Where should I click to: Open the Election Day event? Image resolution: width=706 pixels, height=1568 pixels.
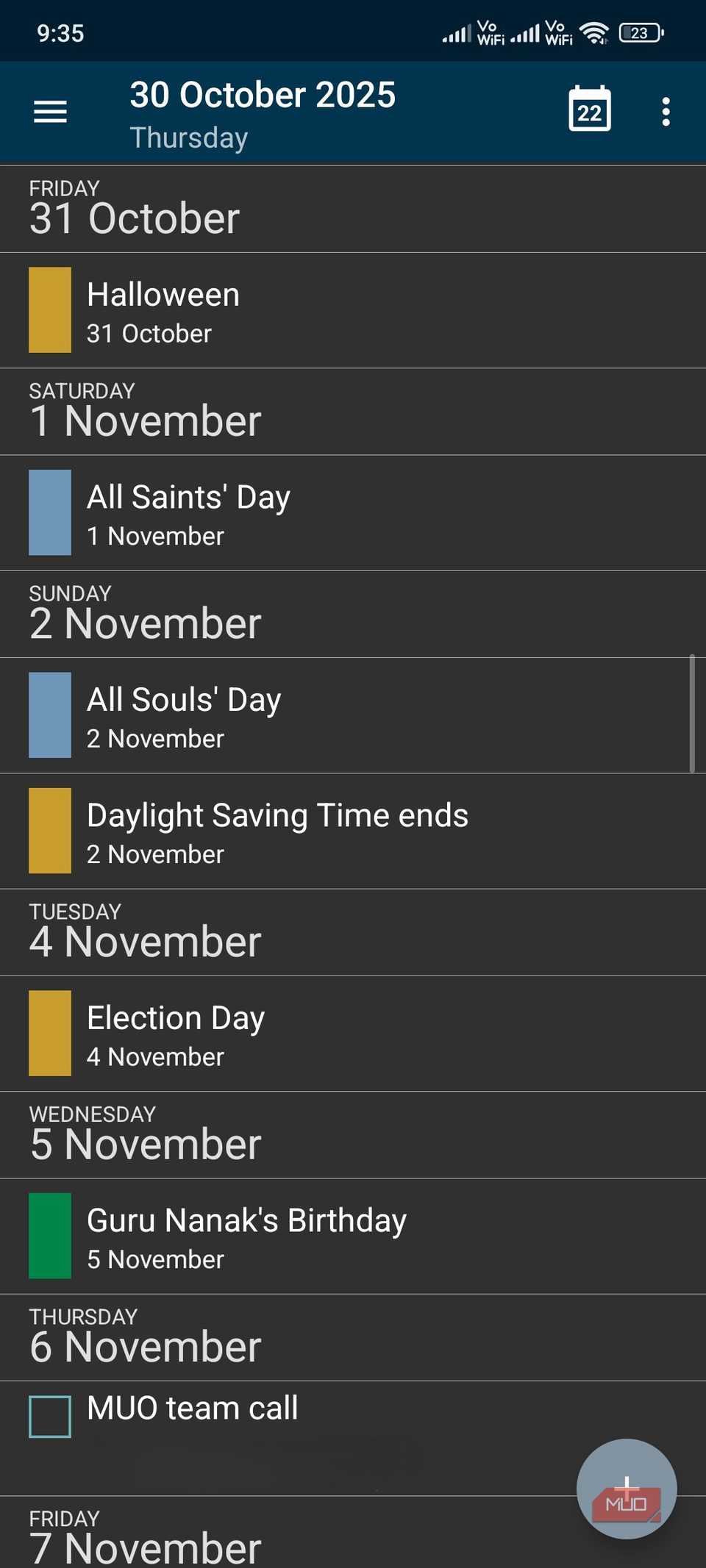tap(294, 1034)
